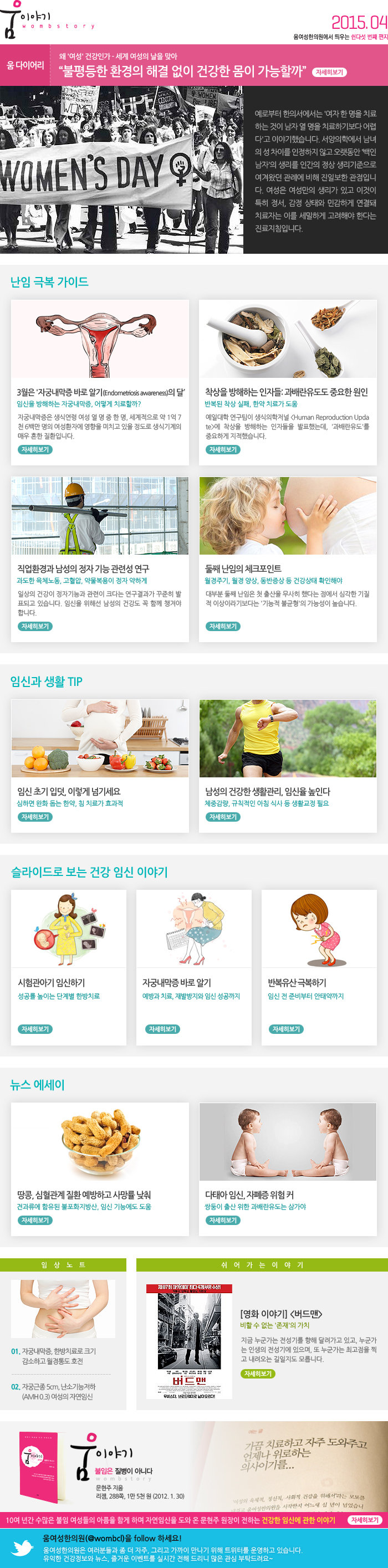The image size is (388, 1568).
Task: Open 임상노트 item 02 자궁근종 5cm 자연임신
Action: coord(58,1391)
